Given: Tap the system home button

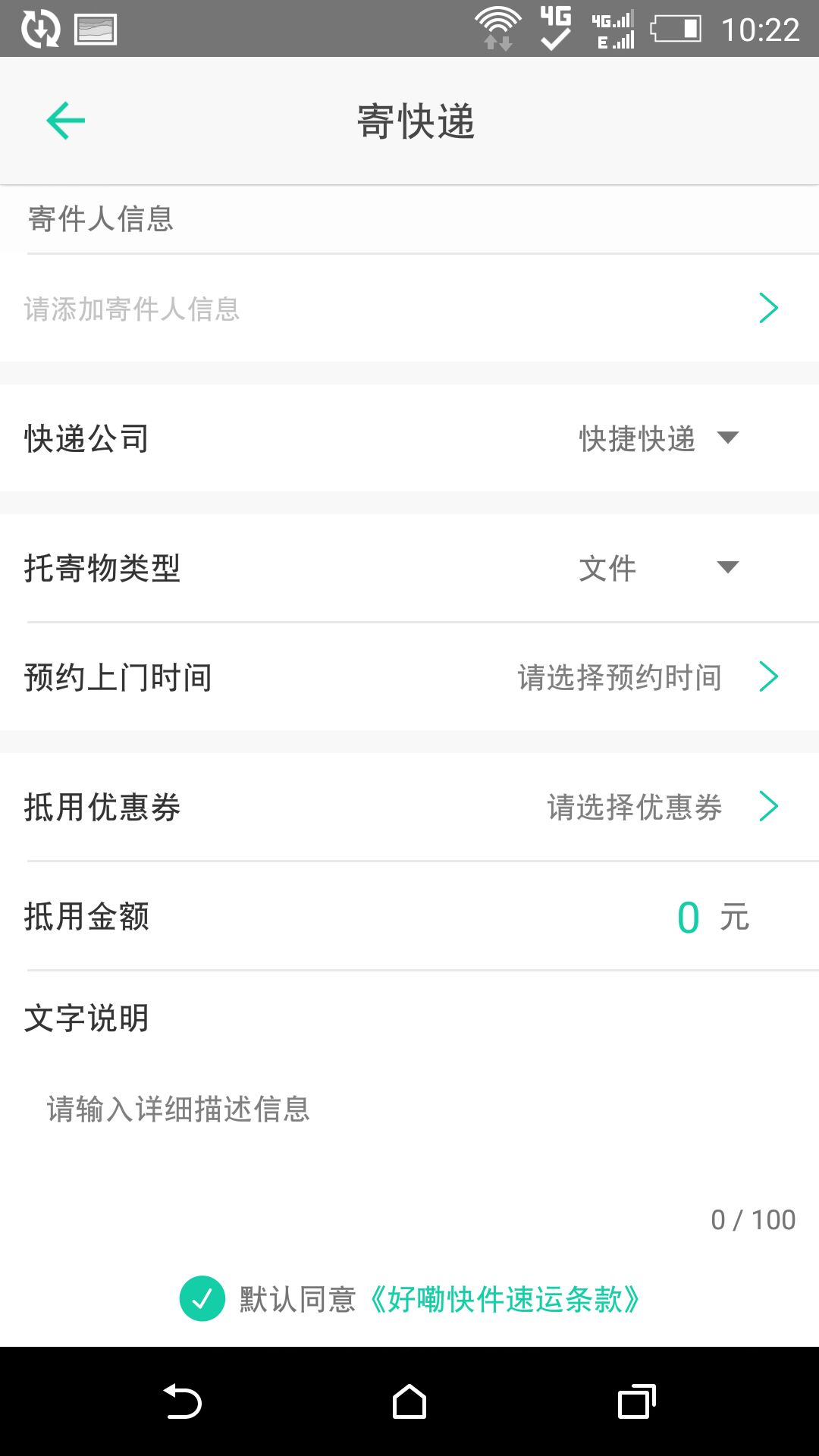Looking at the screenshot, I should point(409,1401).
